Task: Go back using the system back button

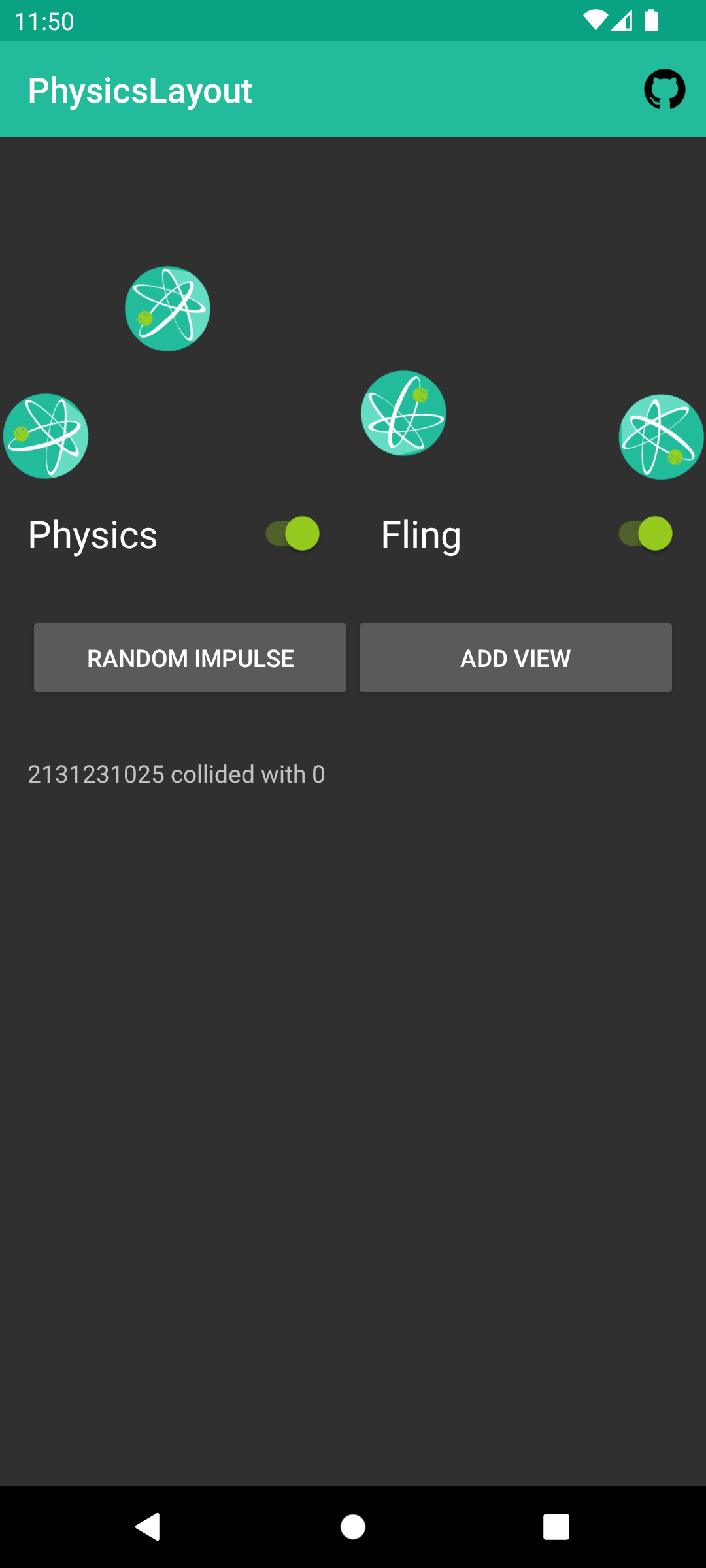Action: click(x=148, y=1527)
